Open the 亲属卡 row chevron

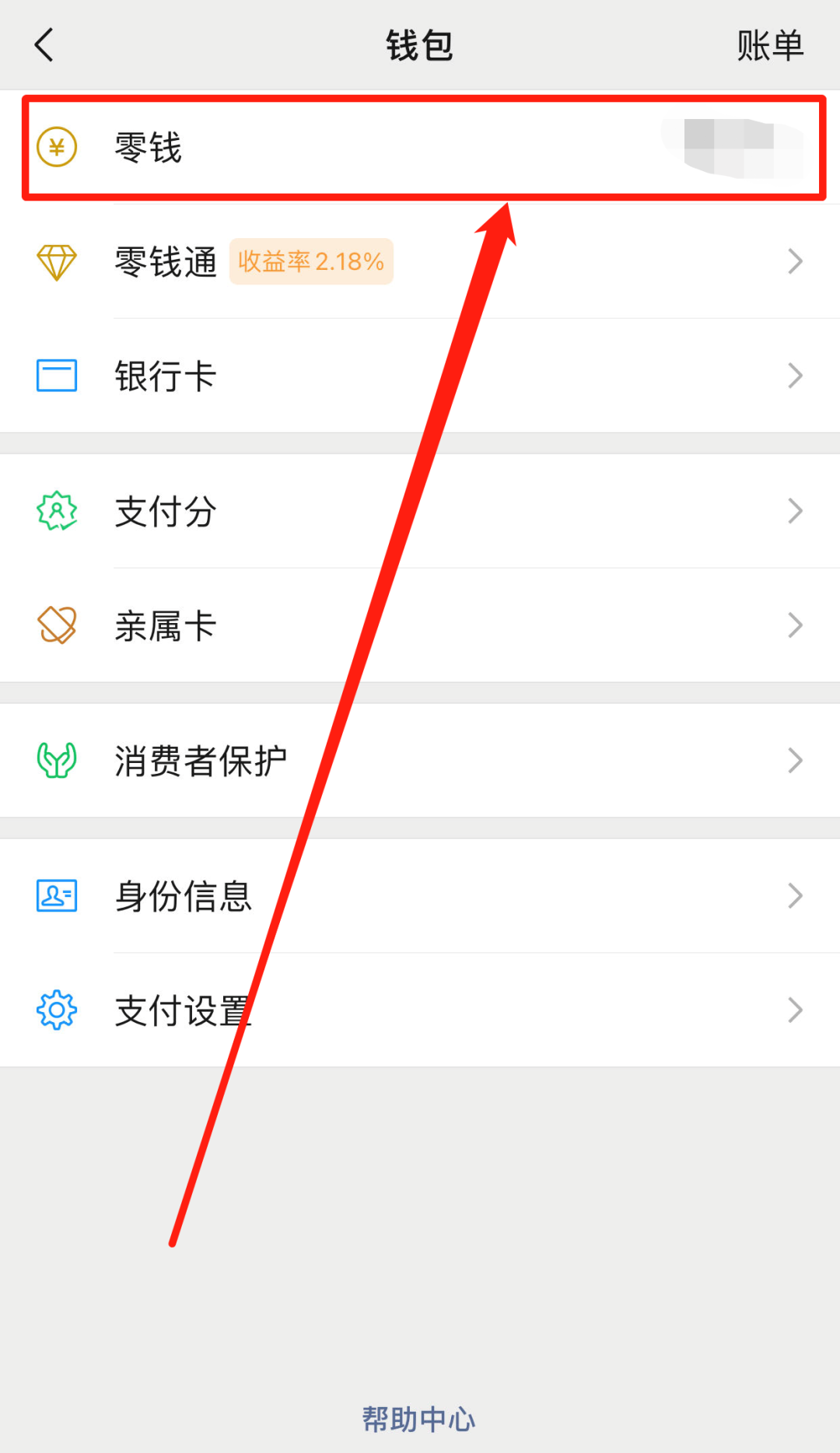coord(795,625)
